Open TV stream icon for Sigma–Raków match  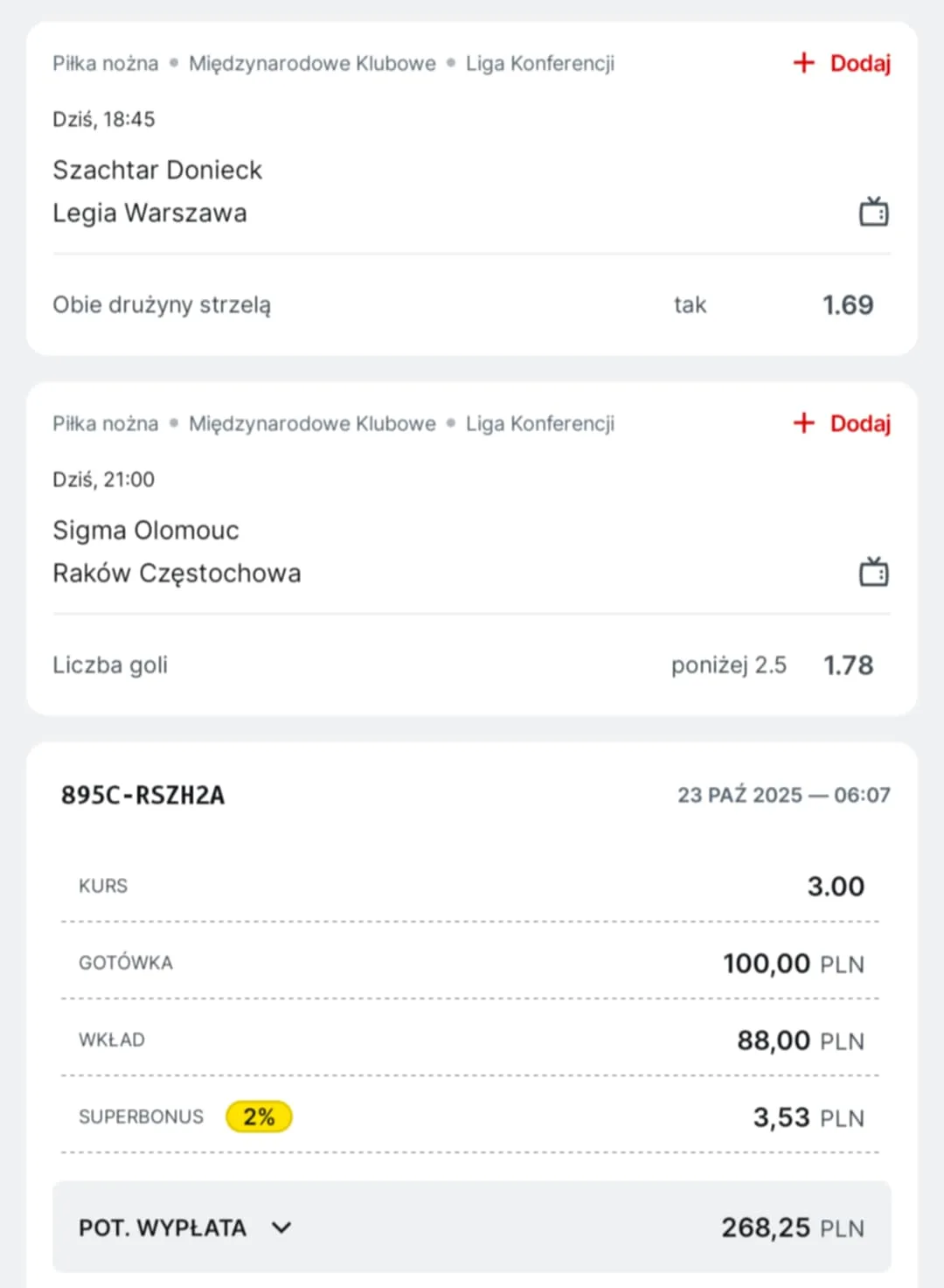point(873,572)
